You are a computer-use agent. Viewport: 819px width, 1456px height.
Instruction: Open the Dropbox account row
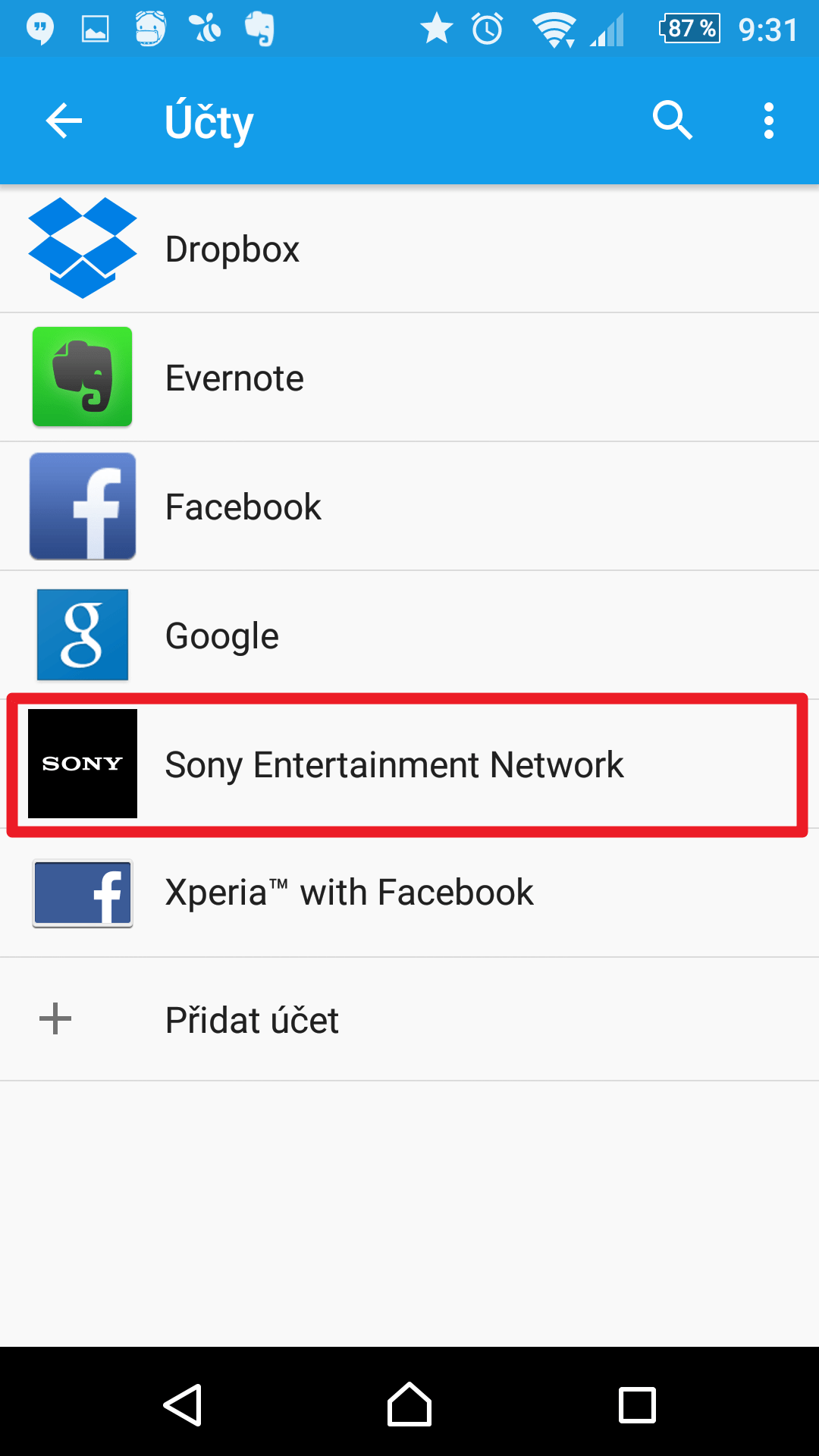point(409,249)
